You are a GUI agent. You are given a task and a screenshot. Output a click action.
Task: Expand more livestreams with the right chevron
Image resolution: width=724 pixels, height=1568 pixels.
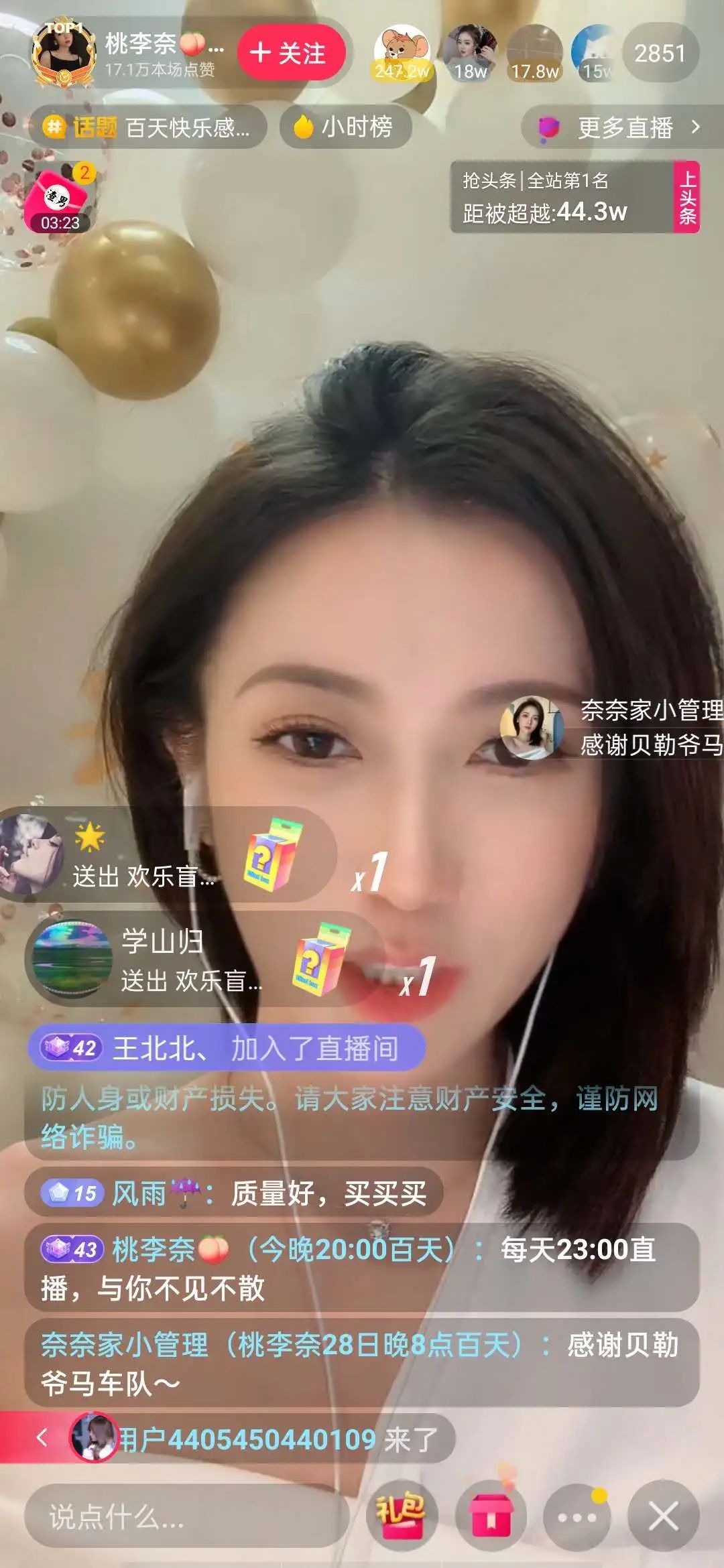coord(698,128)
